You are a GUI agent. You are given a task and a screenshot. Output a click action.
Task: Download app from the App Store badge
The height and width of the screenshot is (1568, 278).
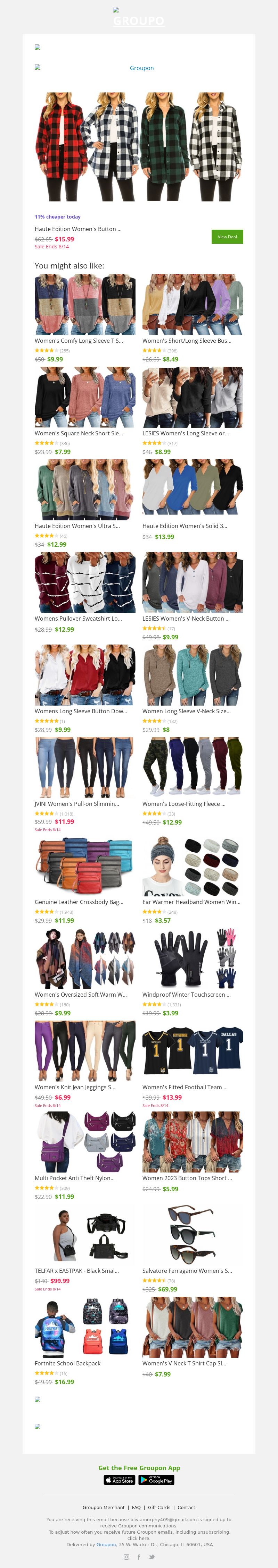[120, 1480]
